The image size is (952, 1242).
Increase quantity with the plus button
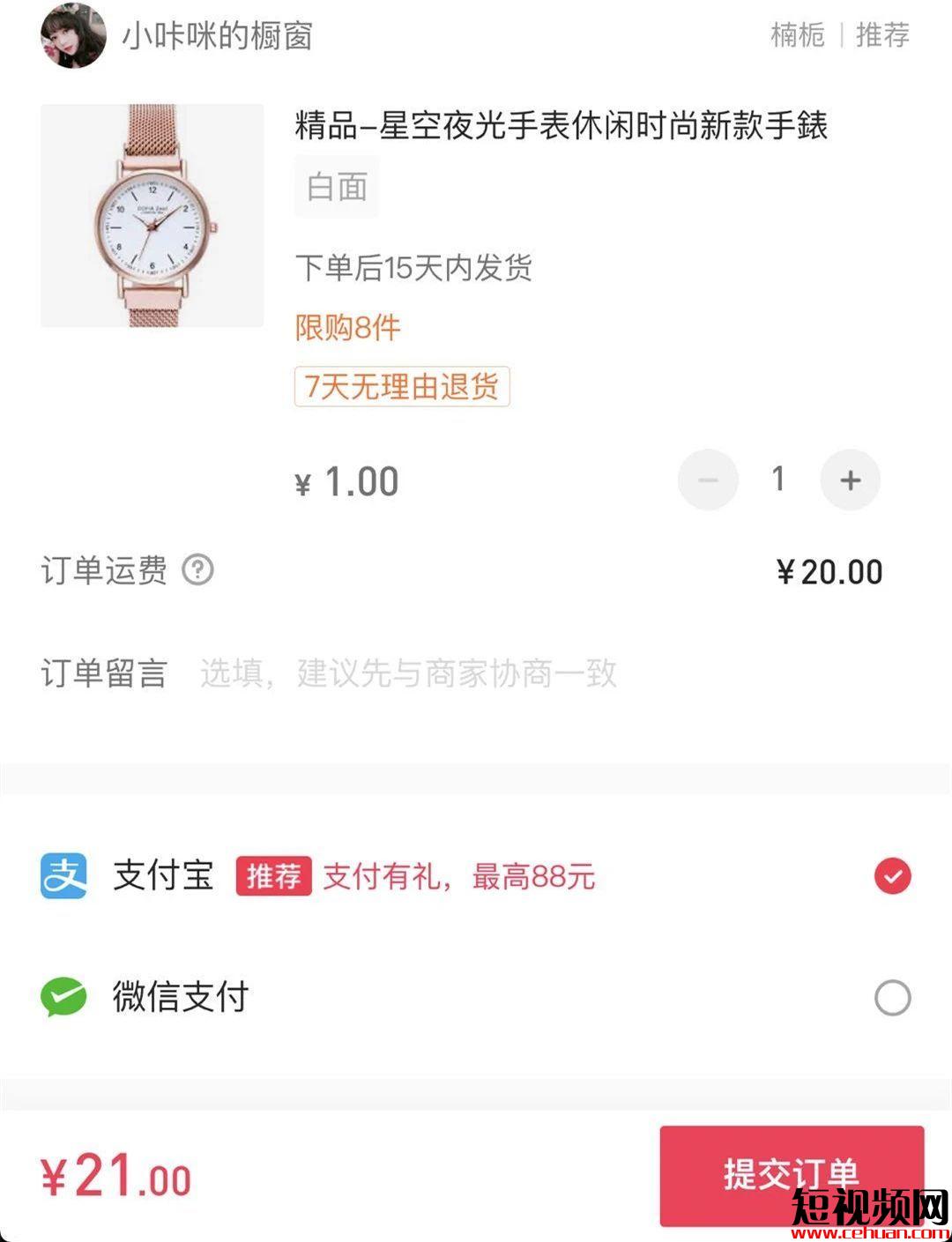click(850, 480)
